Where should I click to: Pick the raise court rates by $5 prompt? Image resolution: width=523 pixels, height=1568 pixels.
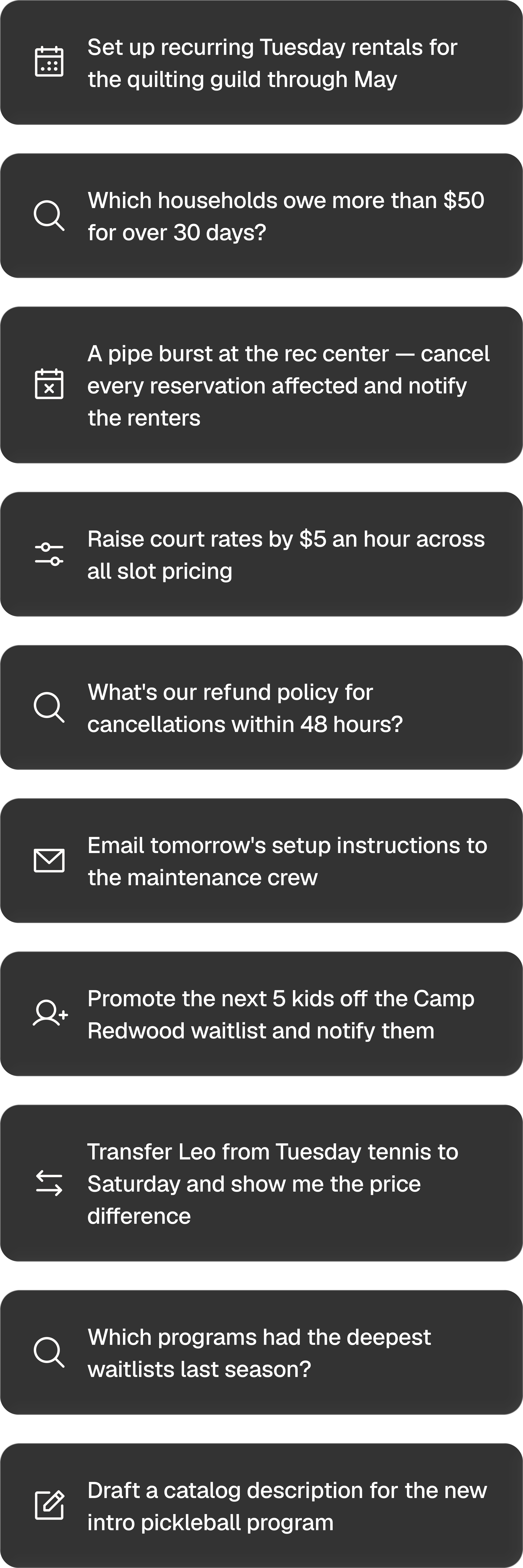[x=261, y=554]
